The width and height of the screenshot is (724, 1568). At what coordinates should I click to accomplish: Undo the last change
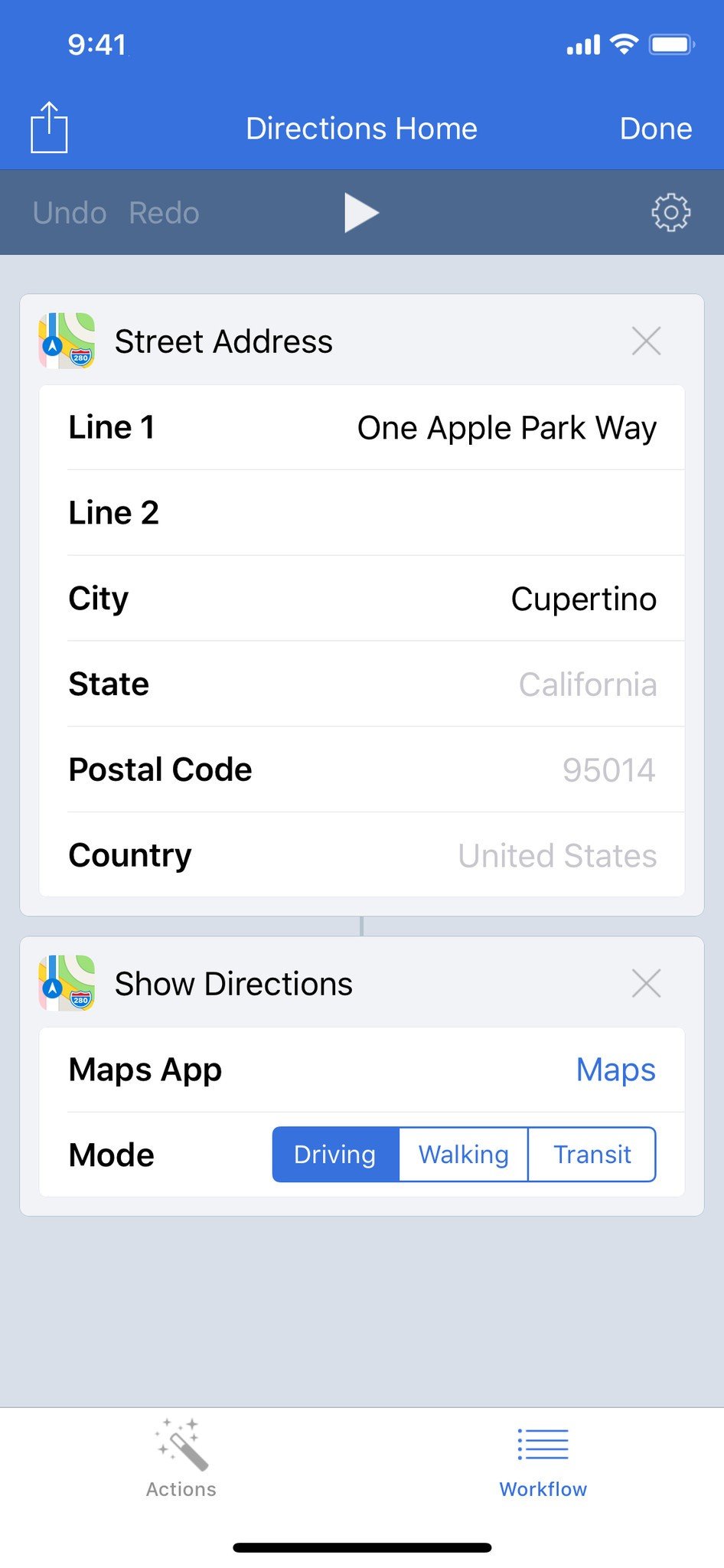point(70,213)
